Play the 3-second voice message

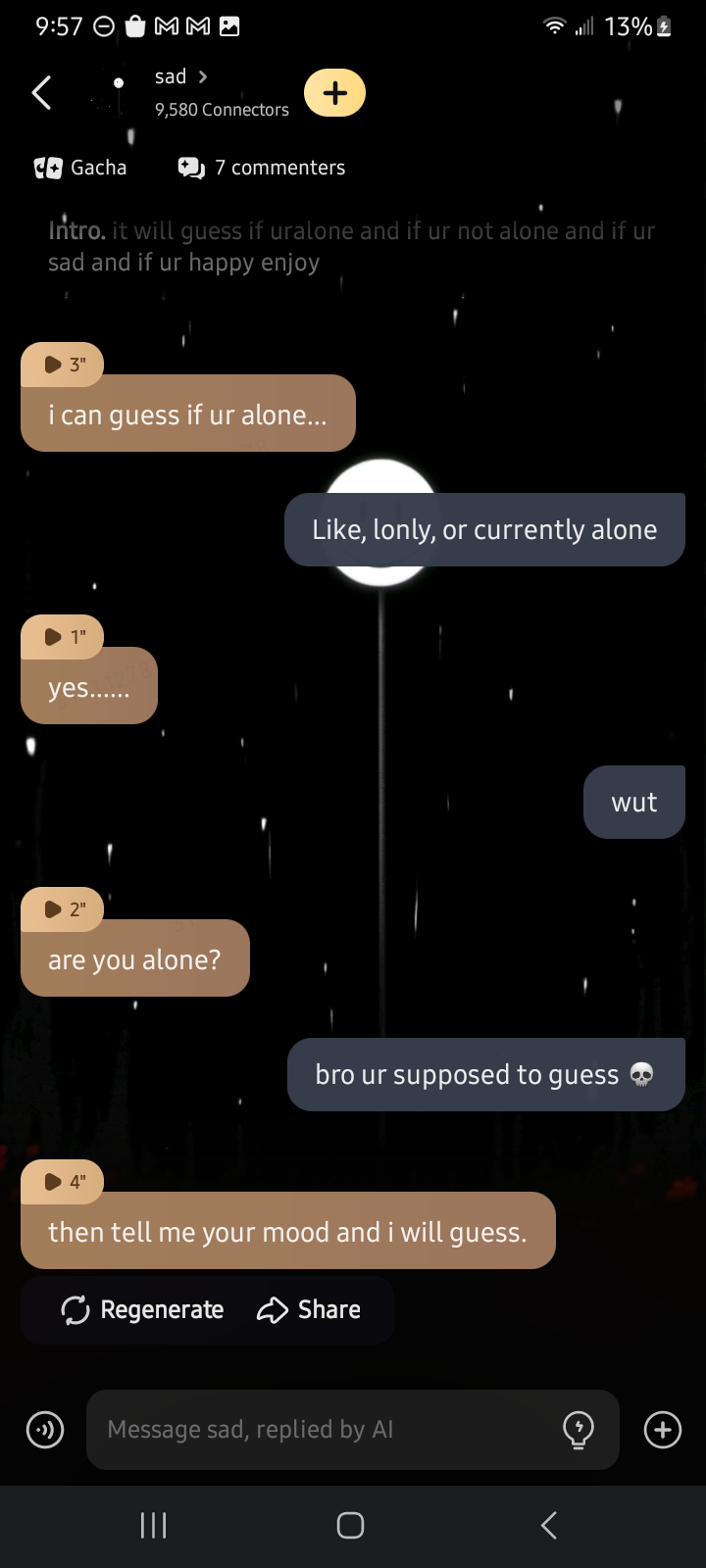(62, 365)
